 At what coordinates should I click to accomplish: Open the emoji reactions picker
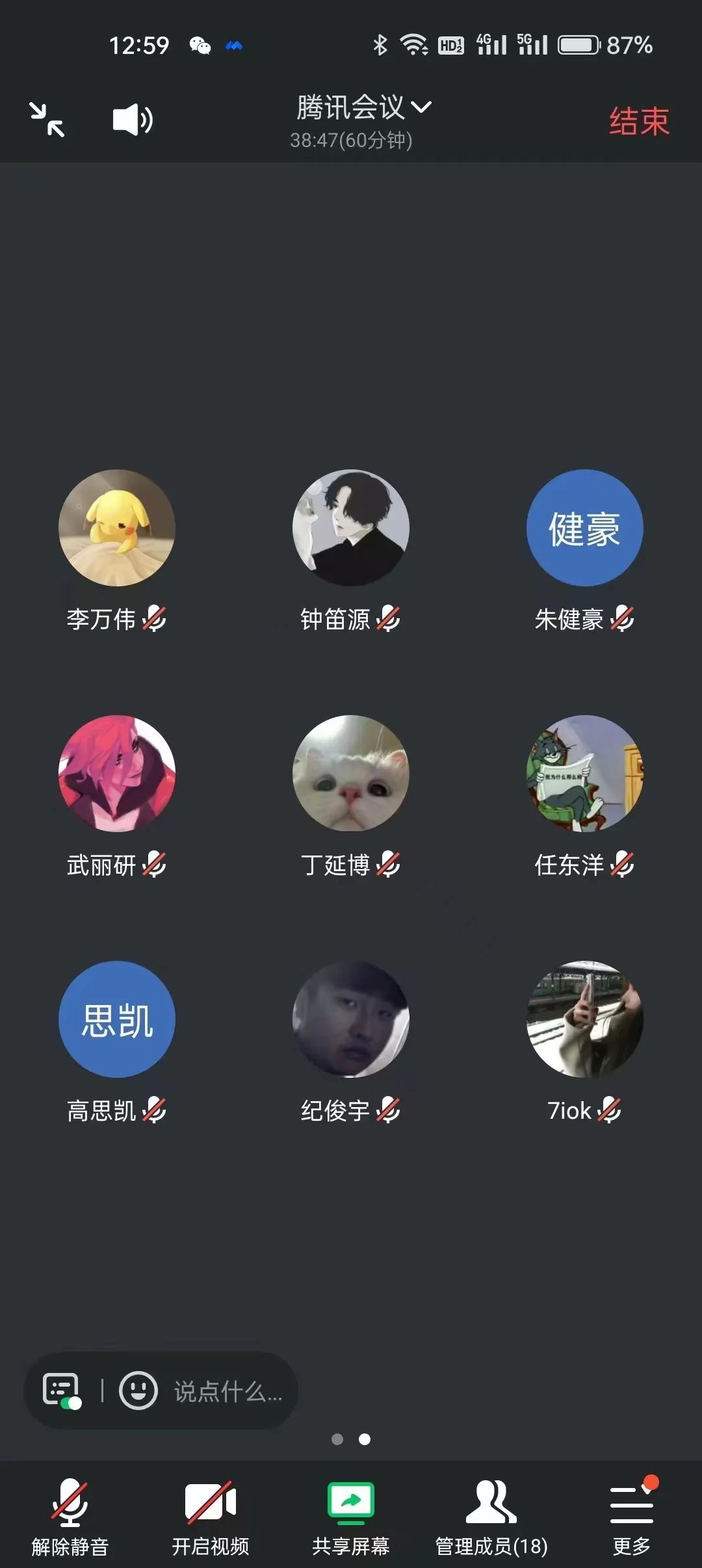pyautogui.click(x=138, y=1391)
